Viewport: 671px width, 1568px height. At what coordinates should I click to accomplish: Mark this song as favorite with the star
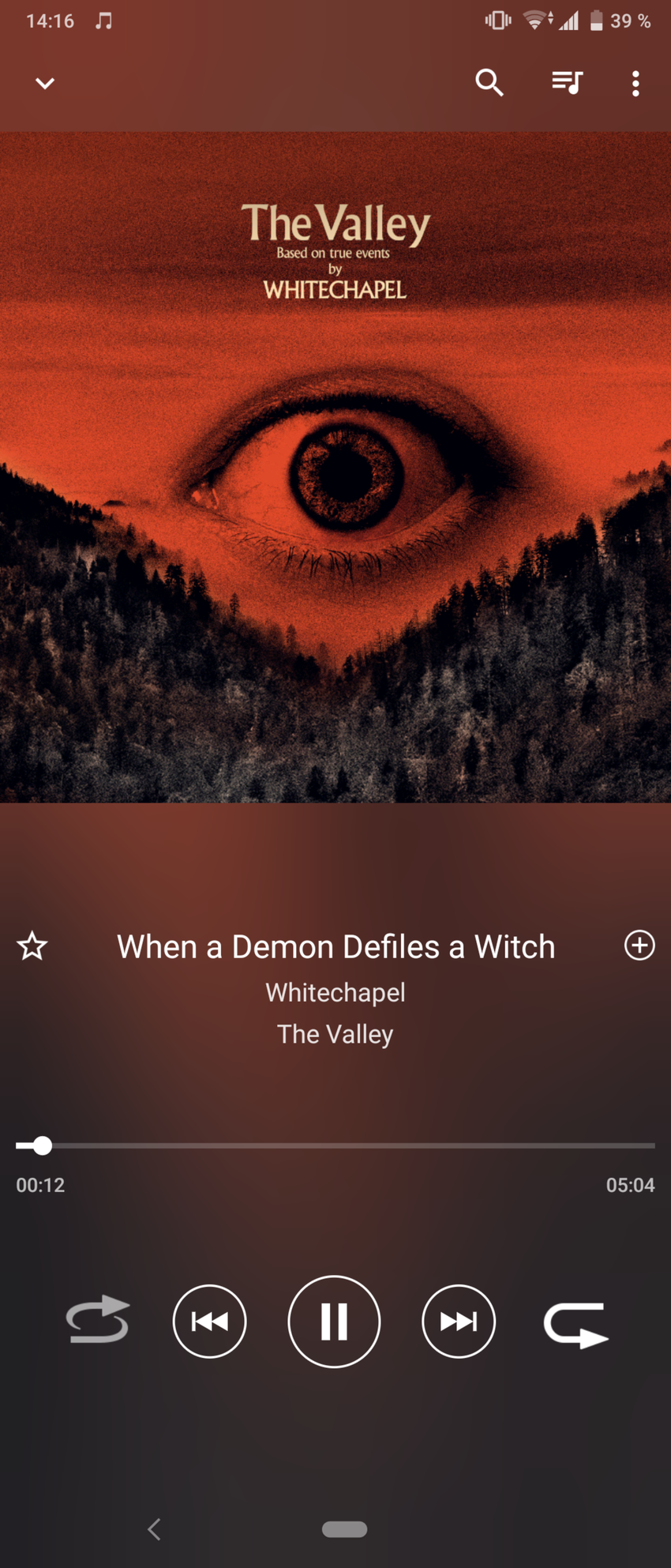[32, 946]
